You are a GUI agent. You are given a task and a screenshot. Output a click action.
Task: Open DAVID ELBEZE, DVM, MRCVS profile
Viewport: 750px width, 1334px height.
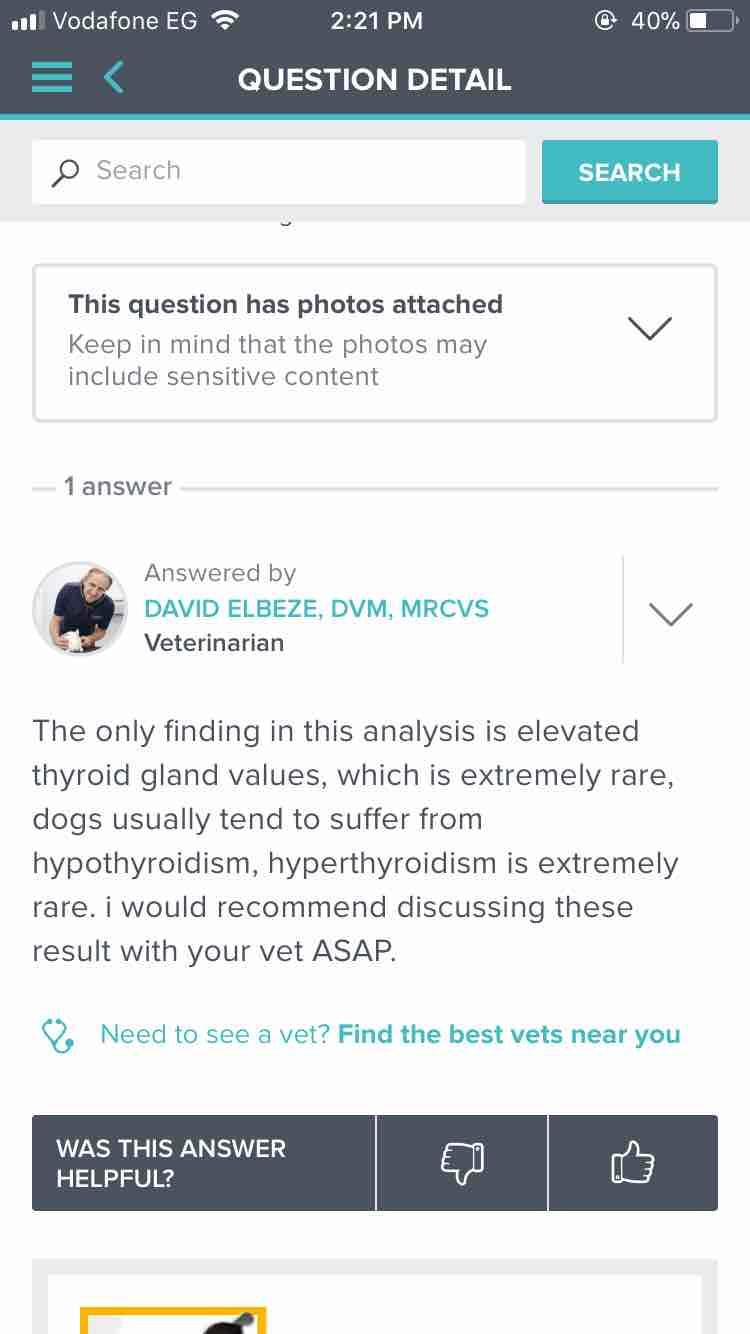pyautogui.click(x=316, y=608)
